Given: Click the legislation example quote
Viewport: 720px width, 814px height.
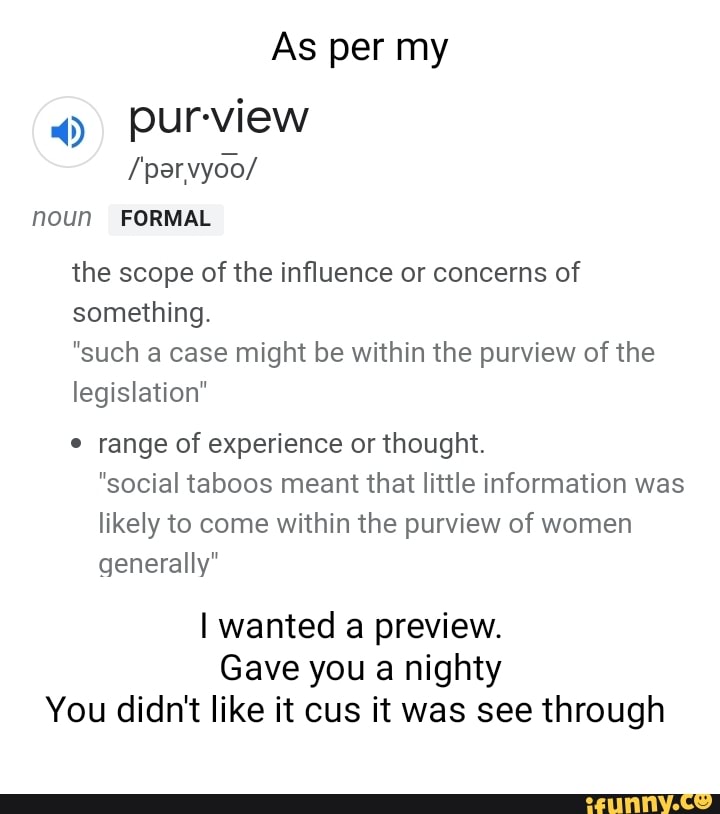Looking at the screenshot, I should pyautogui.click(x=362, y=372).
